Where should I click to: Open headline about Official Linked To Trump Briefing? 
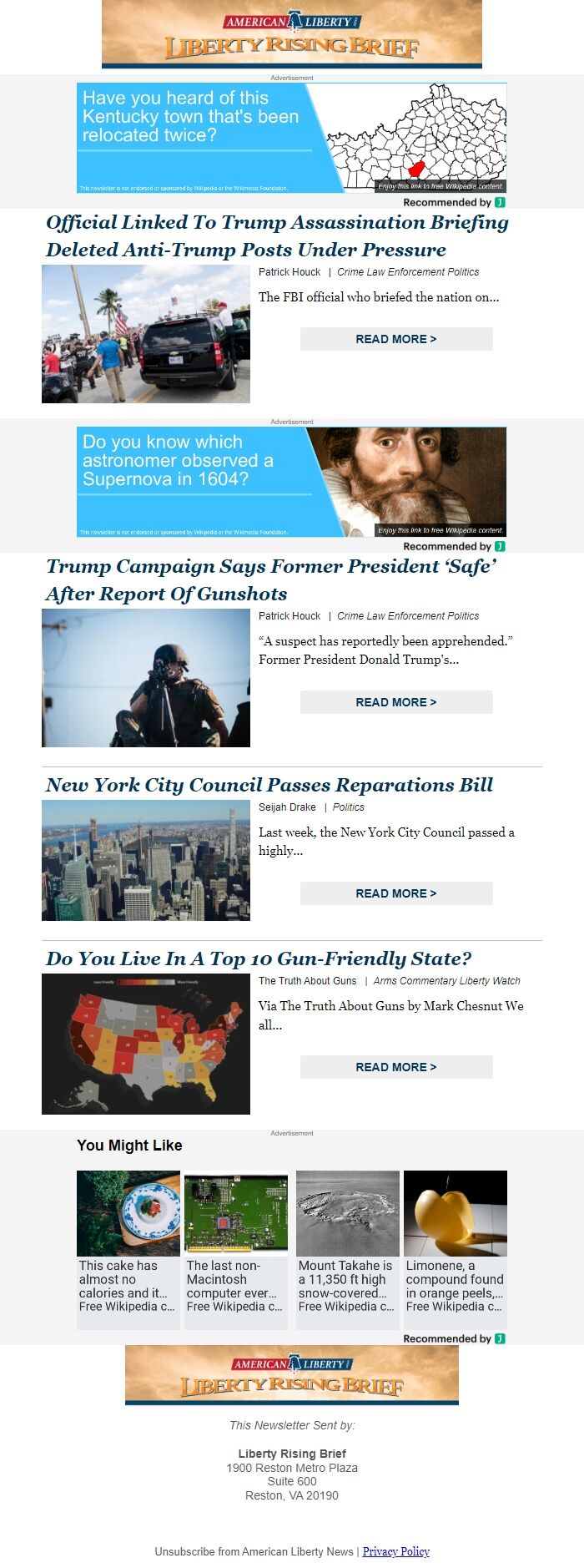pos(277,235)
